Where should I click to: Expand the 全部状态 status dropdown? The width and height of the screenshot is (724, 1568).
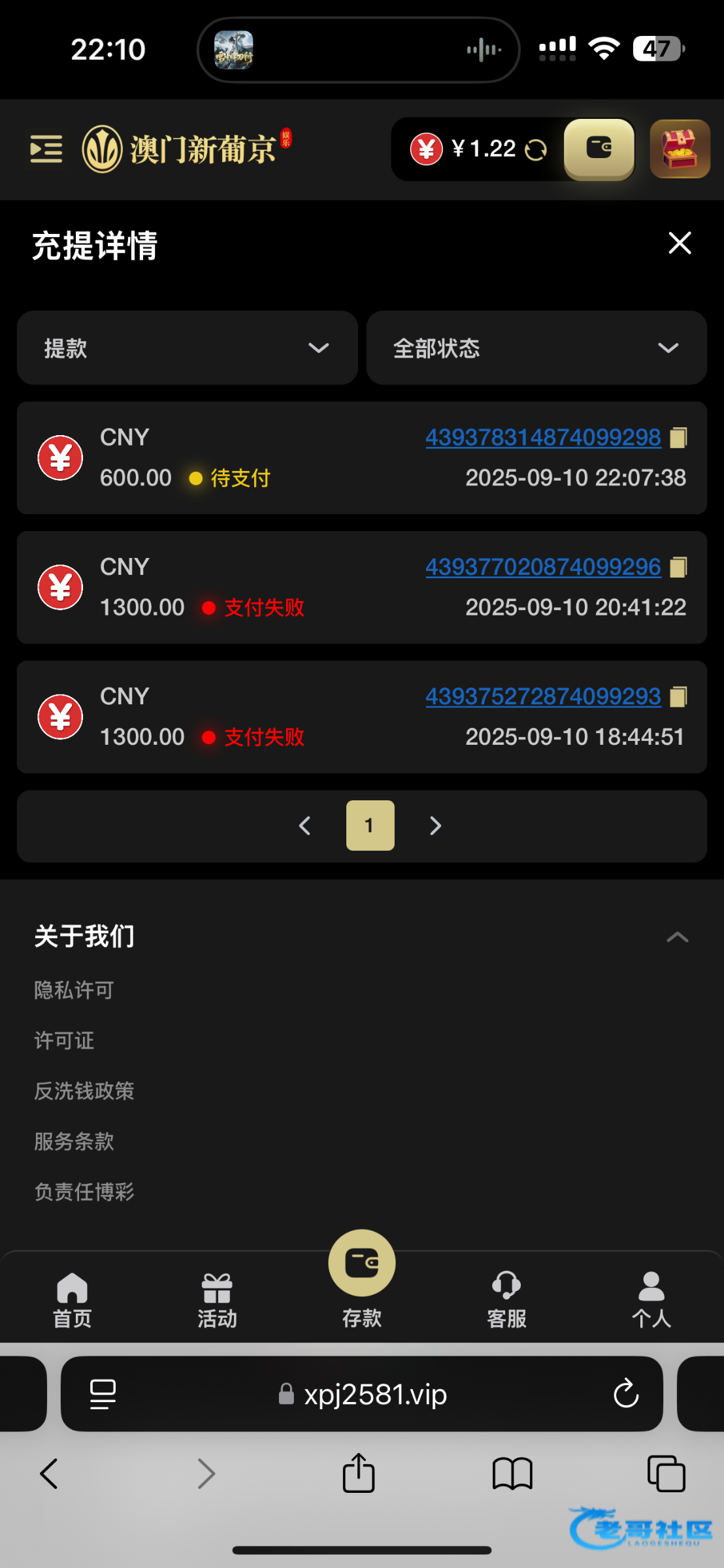click(536, 348)
